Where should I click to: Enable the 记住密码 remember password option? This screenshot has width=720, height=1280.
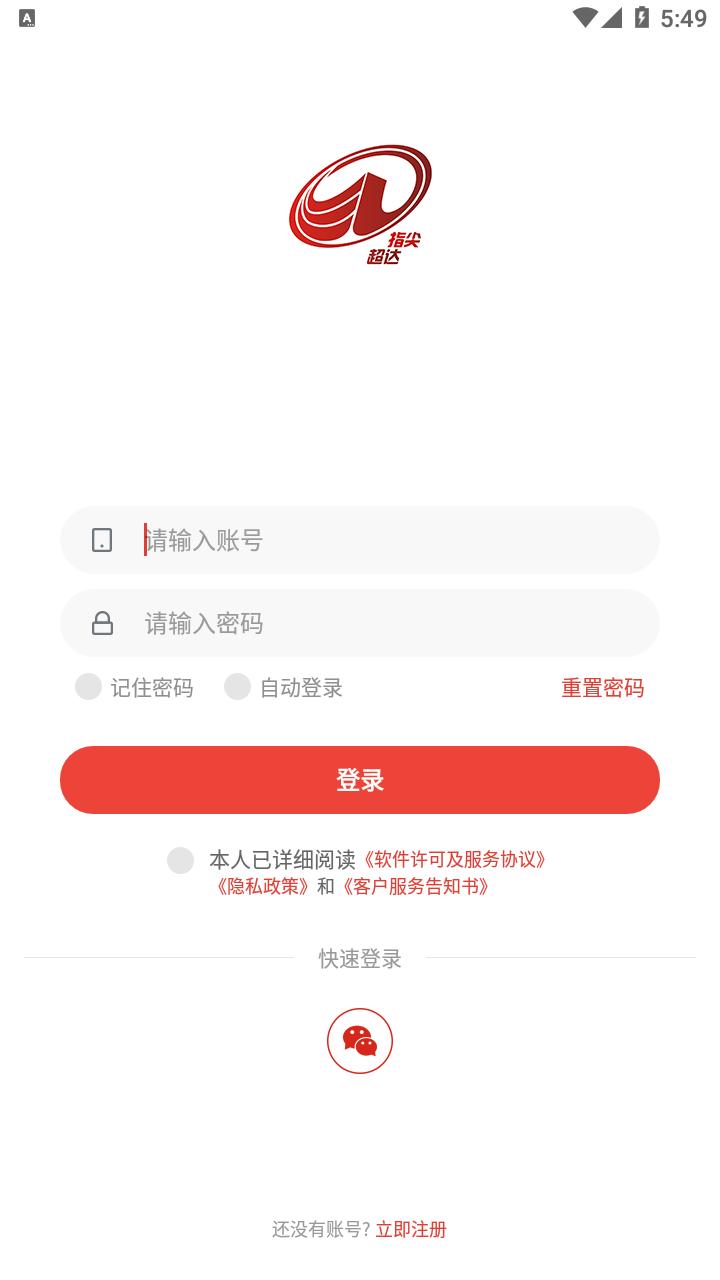tap(89, 687)
